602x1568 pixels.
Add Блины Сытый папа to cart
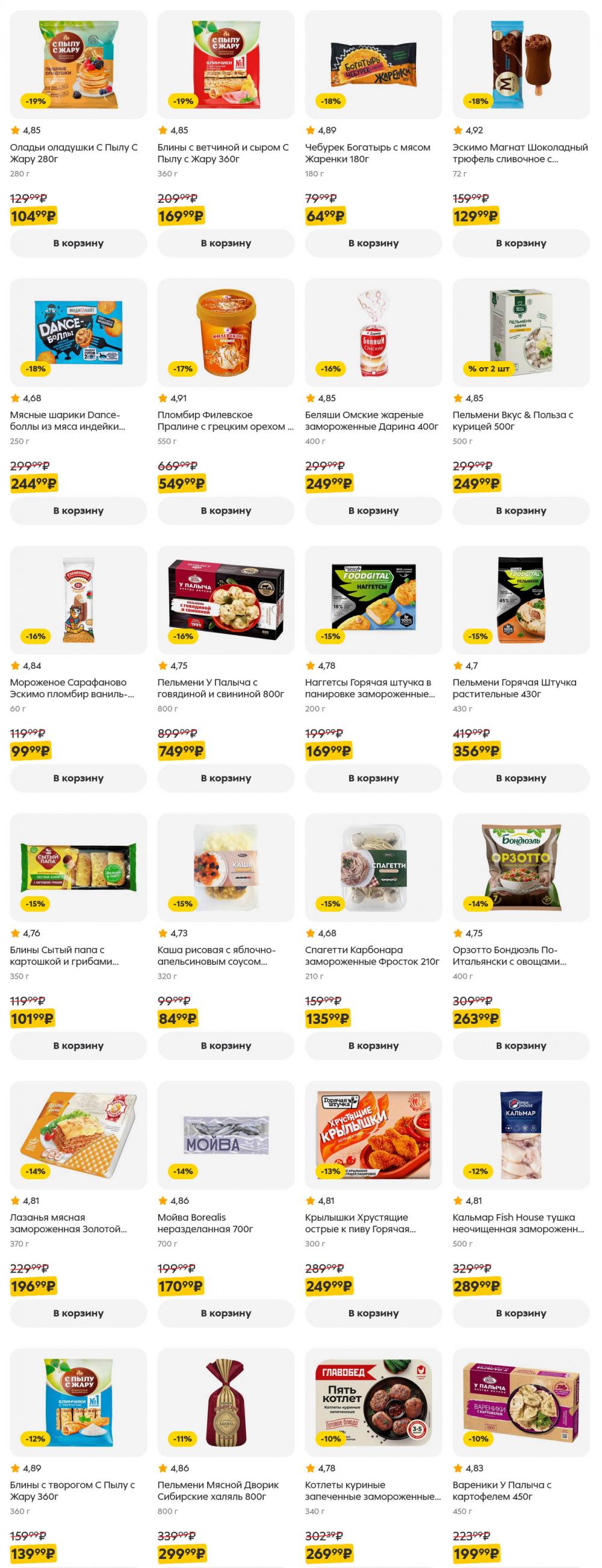78,1045
